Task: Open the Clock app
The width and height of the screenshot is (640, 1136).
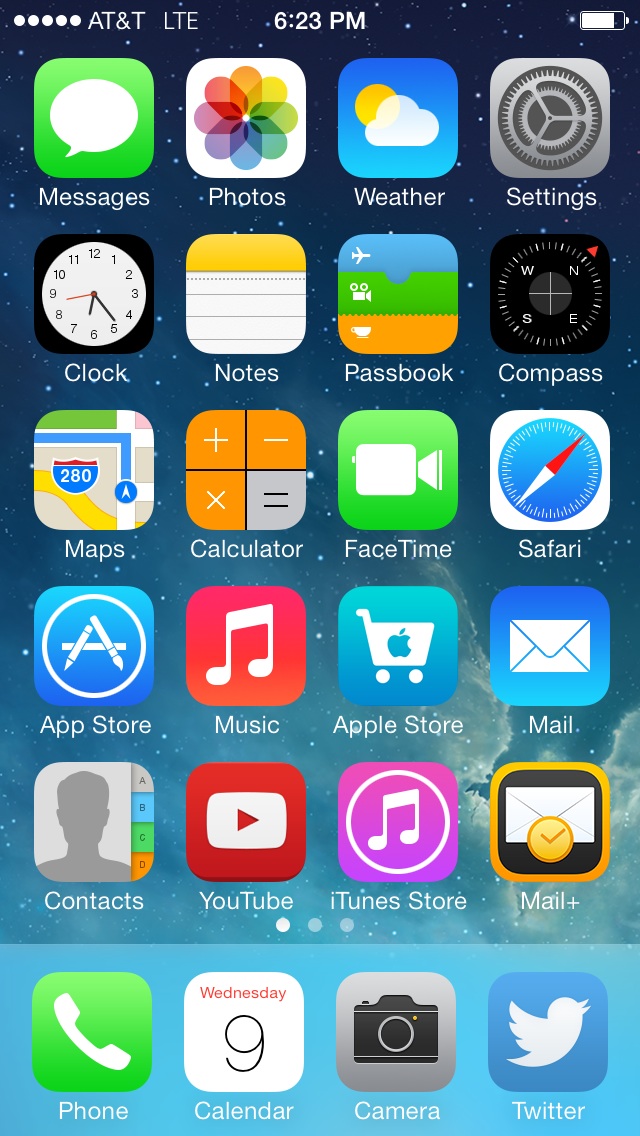Action: (94, 294)
